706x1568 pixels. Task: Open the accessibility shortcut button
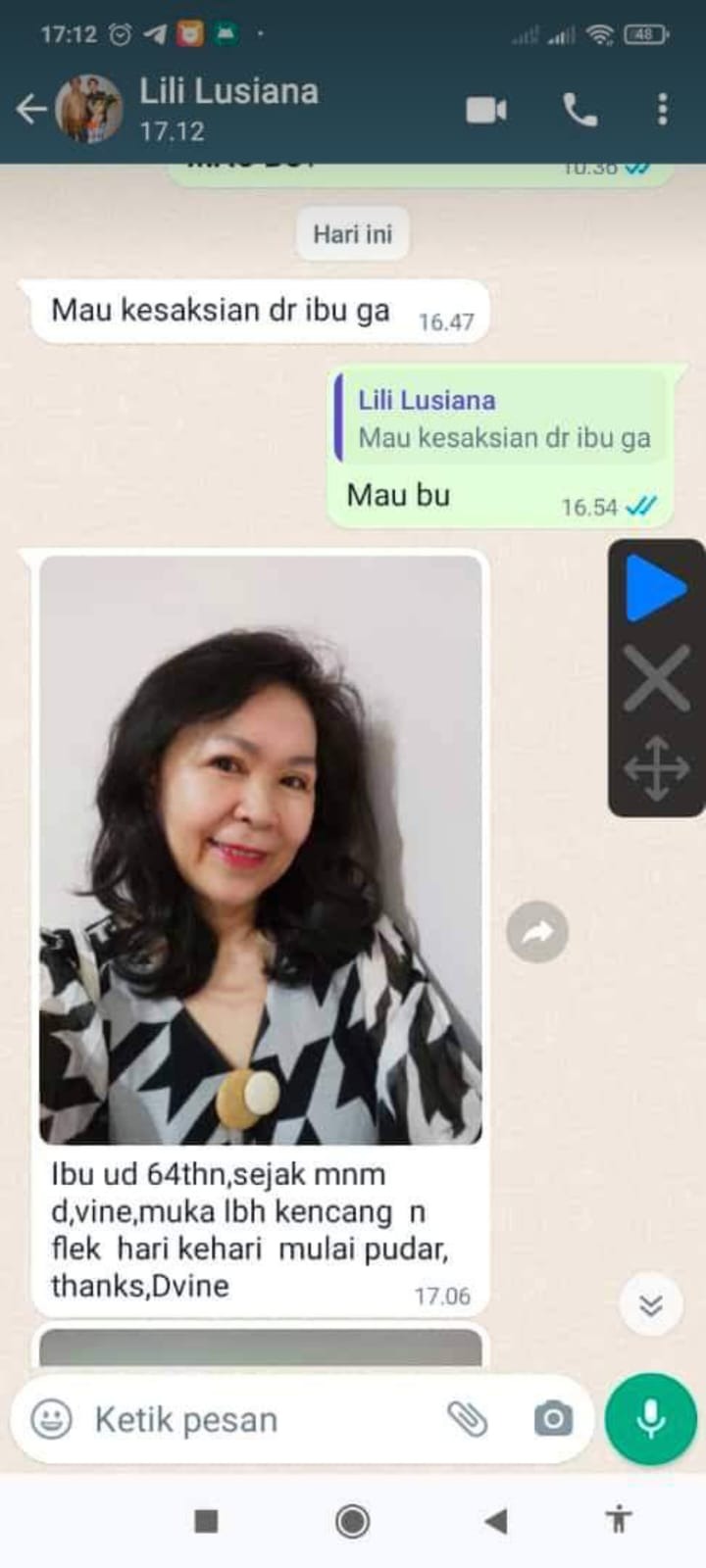(x=618, y=1521)
